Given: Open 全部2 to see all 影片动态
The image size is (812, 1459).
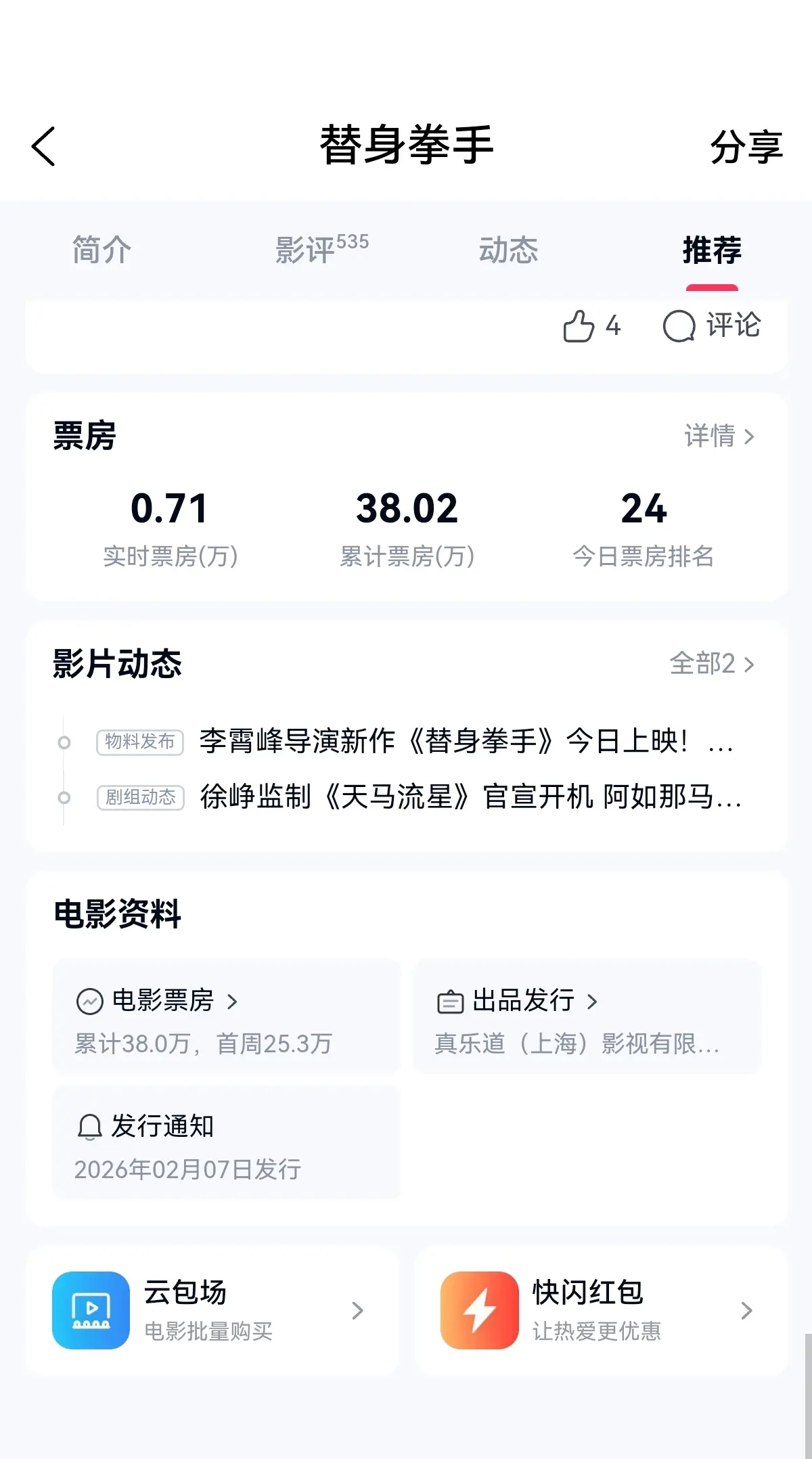Looking at the screenshot, I should point(711,664).
